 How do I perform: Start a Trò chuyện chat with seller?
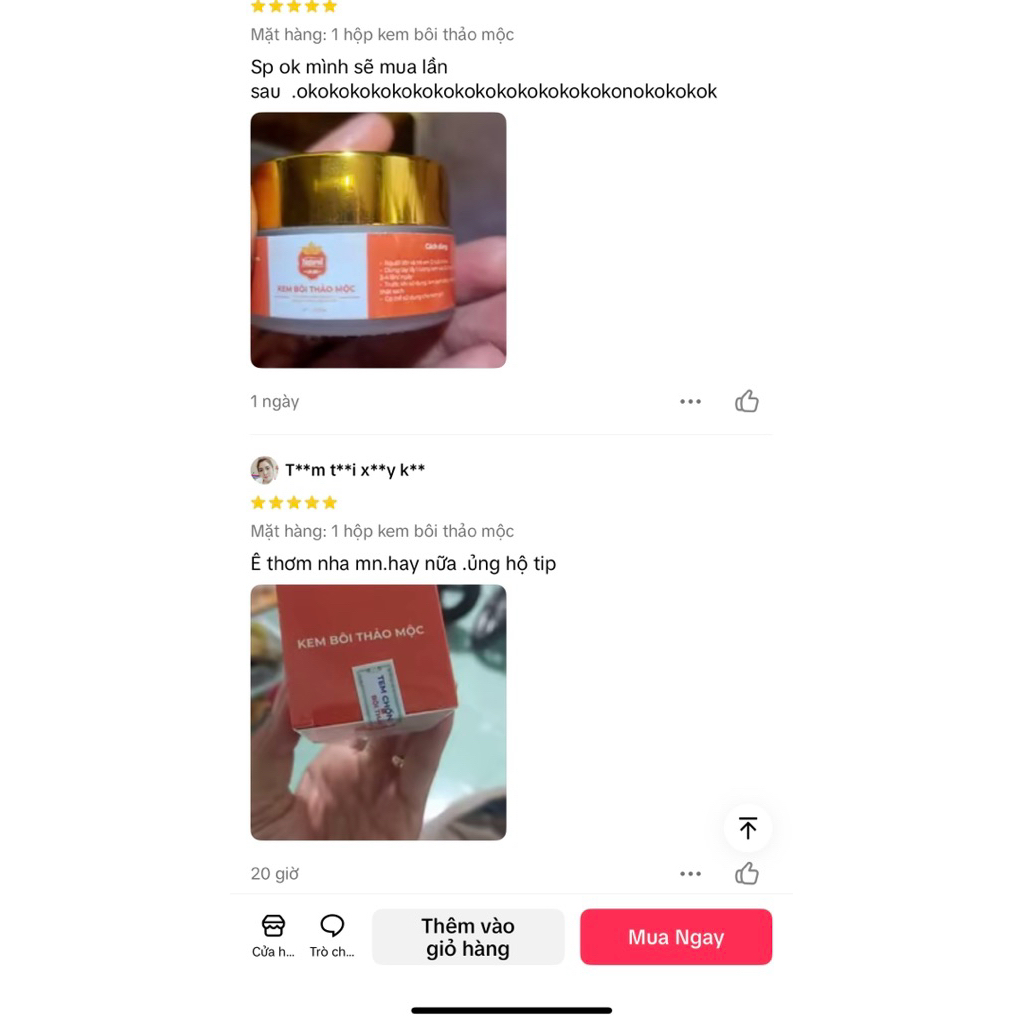click(332, 936)
